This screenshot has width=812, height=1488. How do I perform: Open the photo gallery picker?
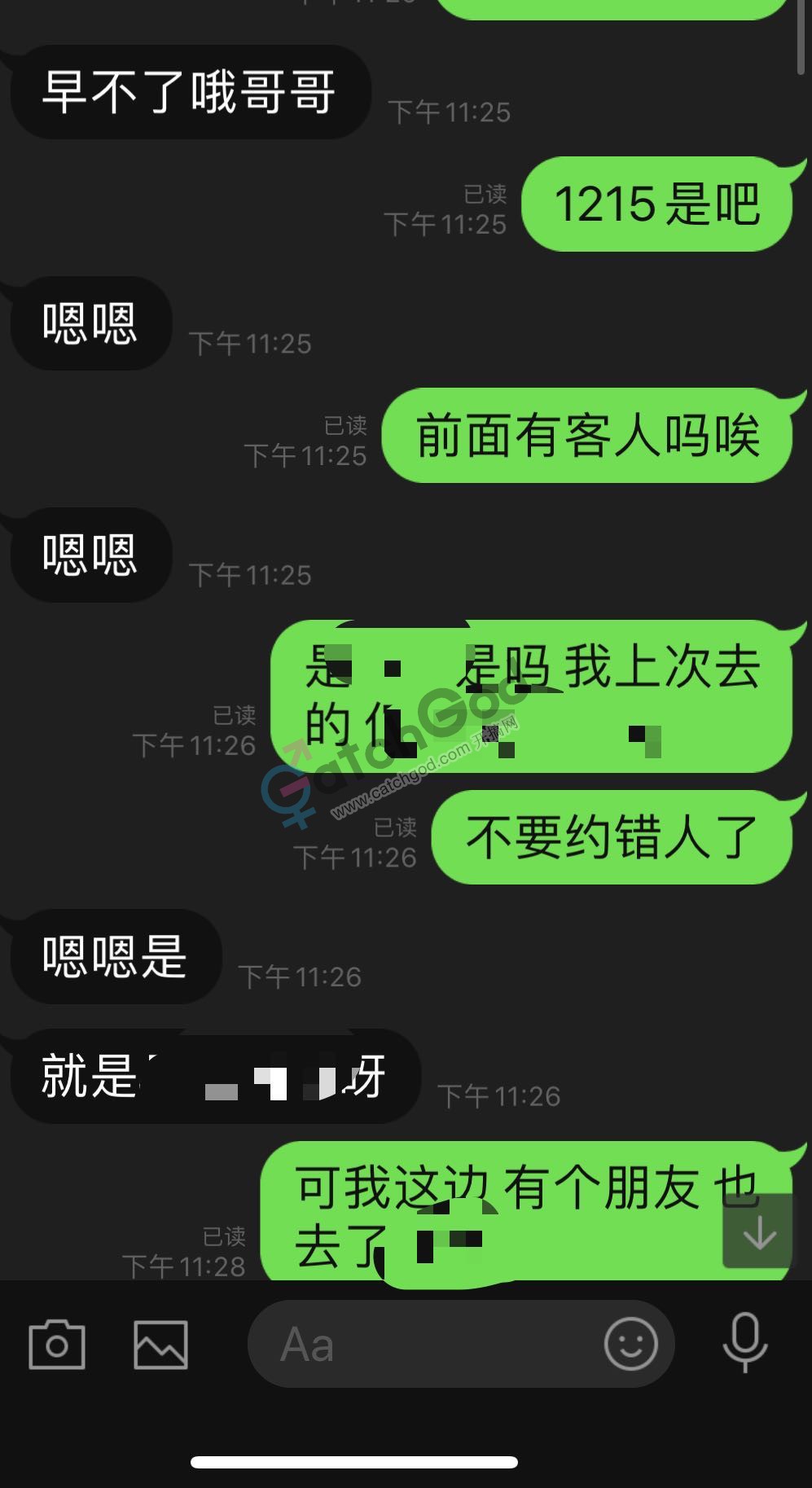pyautogui.click(x=160, y=1345)
